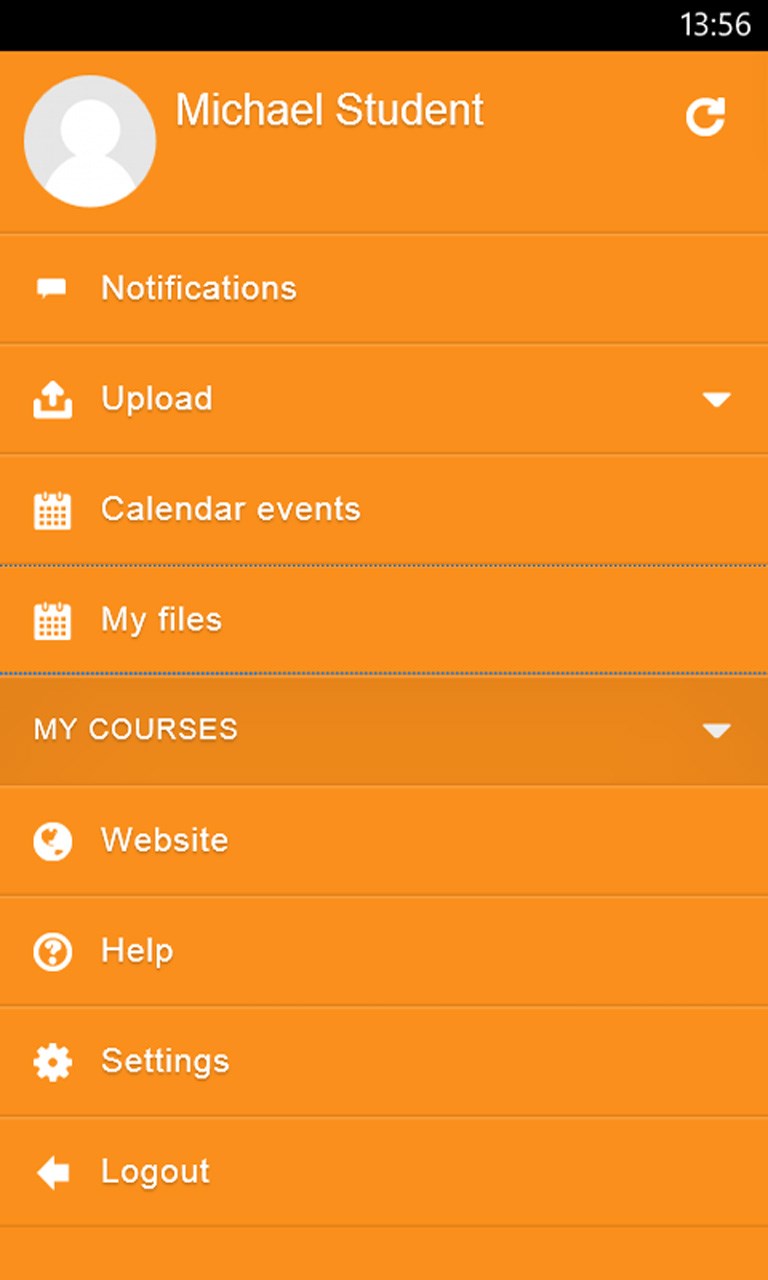Screen dimensions: 768x1280
Task: Log out of the account
Action: tap(155, 1172)
